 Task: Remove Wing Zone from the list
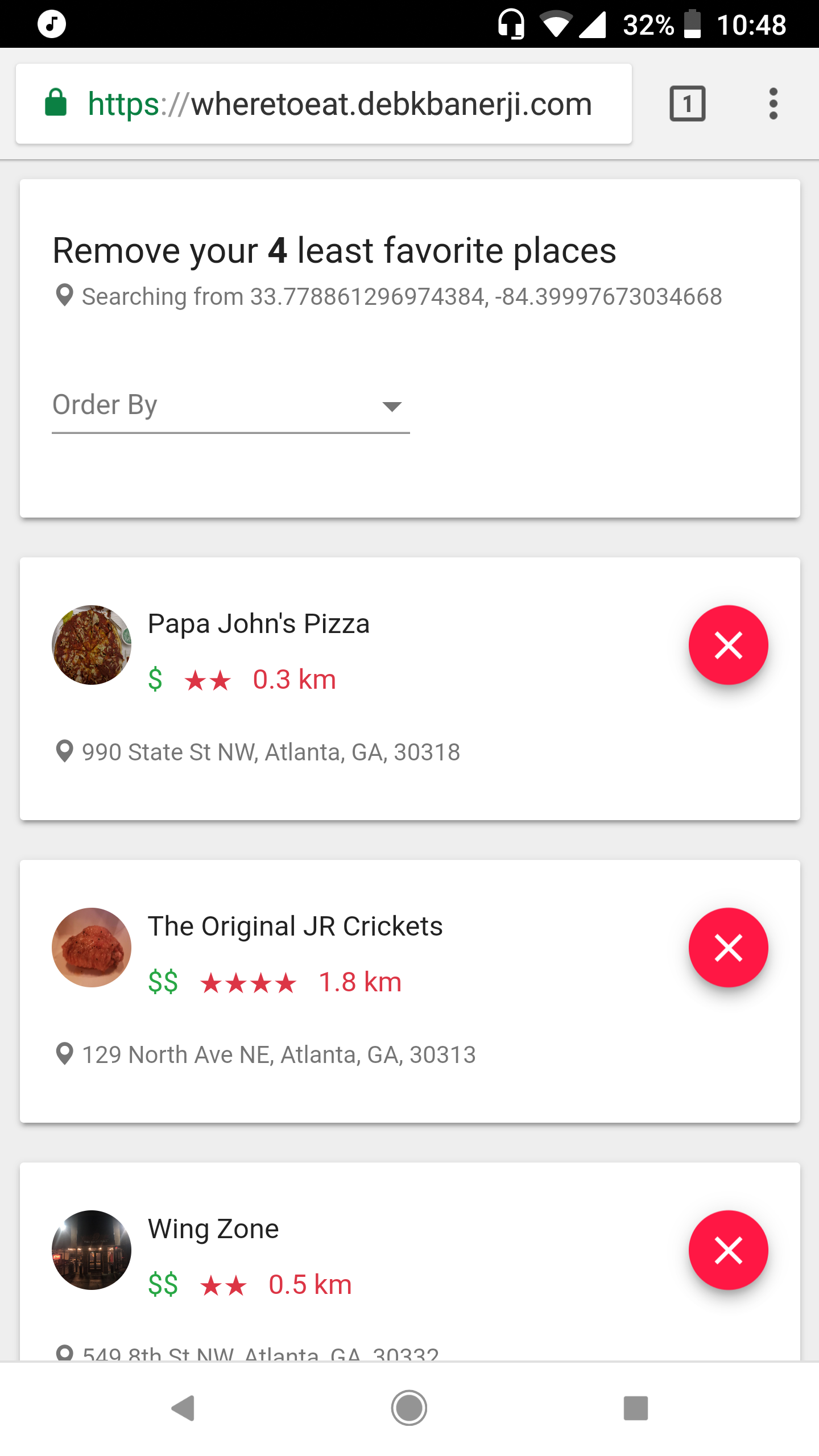click(x=729, y=1251)
